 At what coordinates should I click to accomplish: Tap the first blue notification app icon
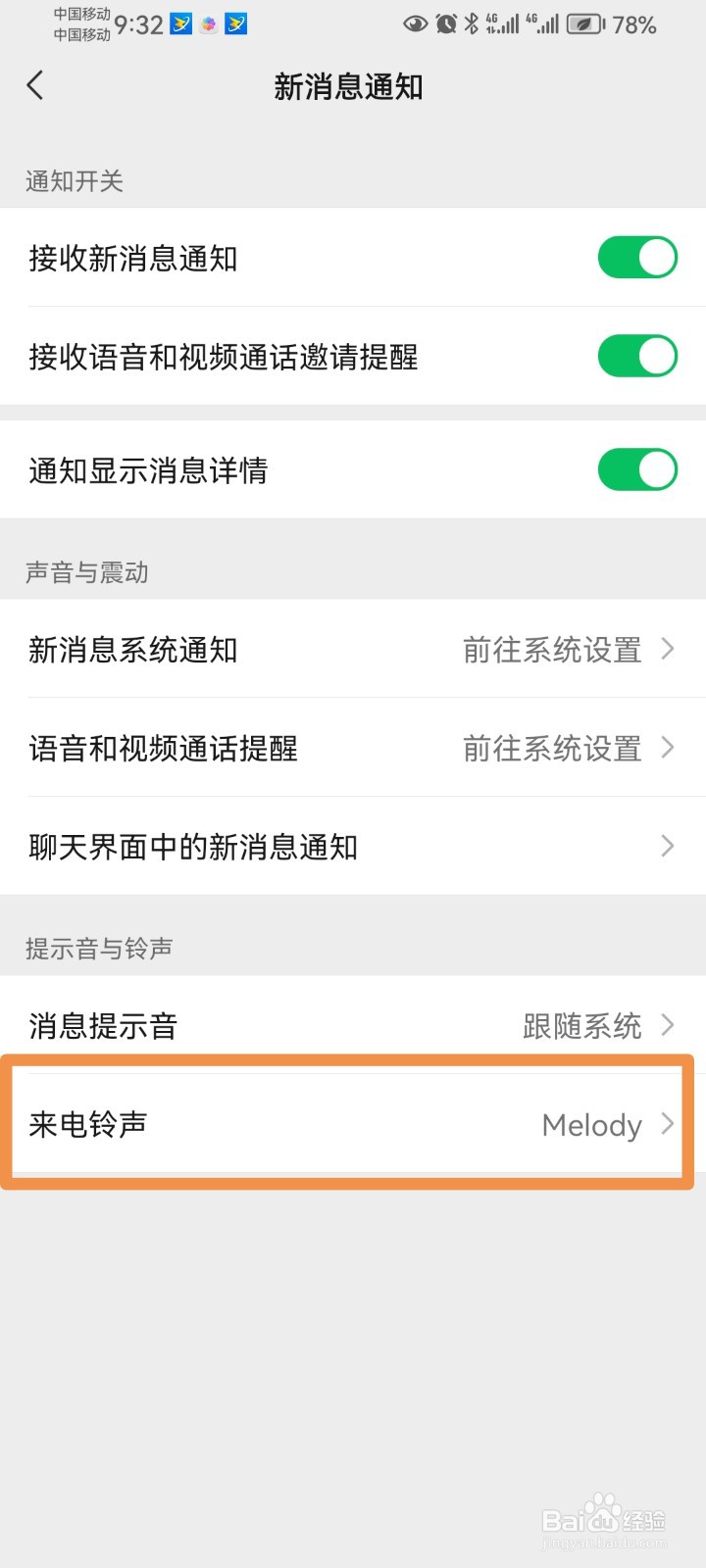pos(179,24)
